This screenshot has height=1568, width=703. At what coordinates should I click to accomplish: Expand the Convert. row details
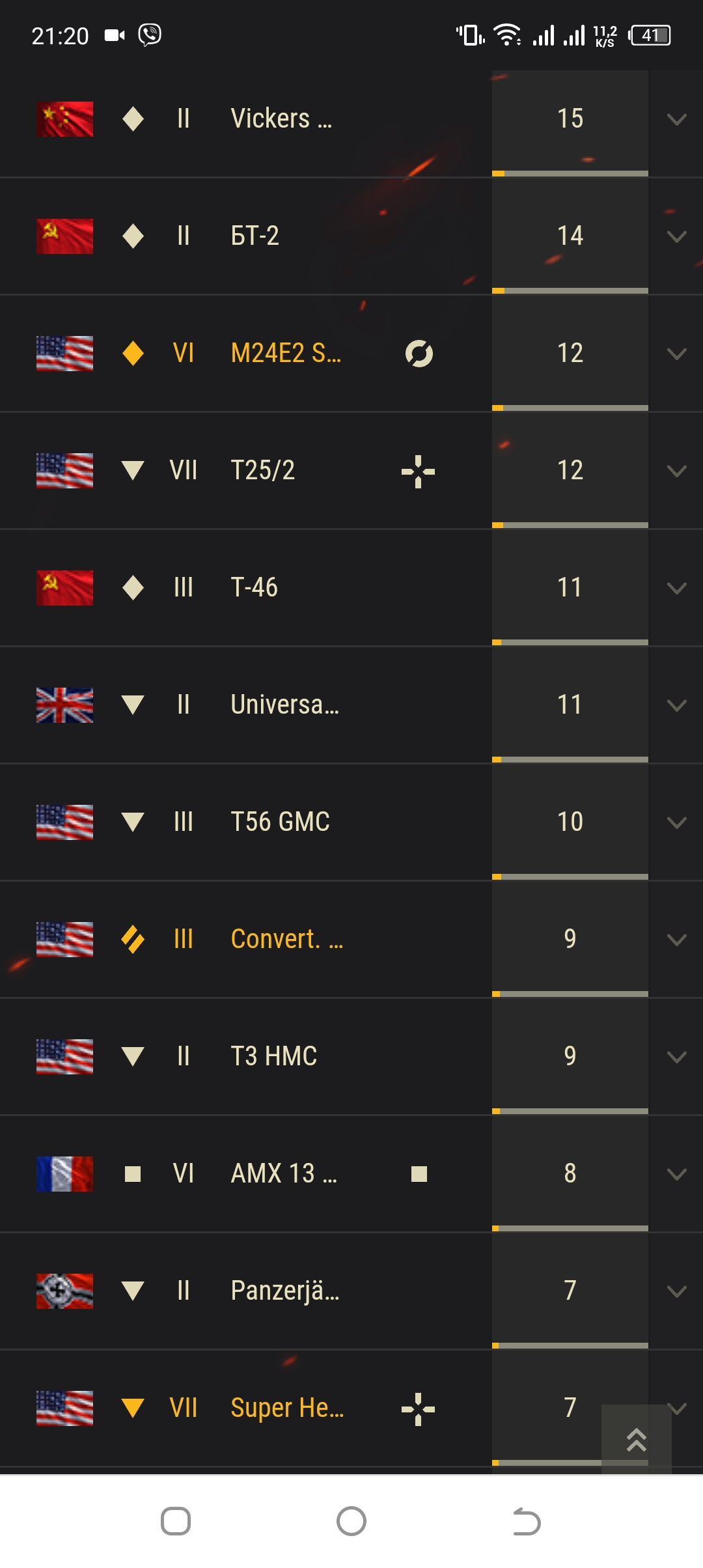click(x=676, y=940)
